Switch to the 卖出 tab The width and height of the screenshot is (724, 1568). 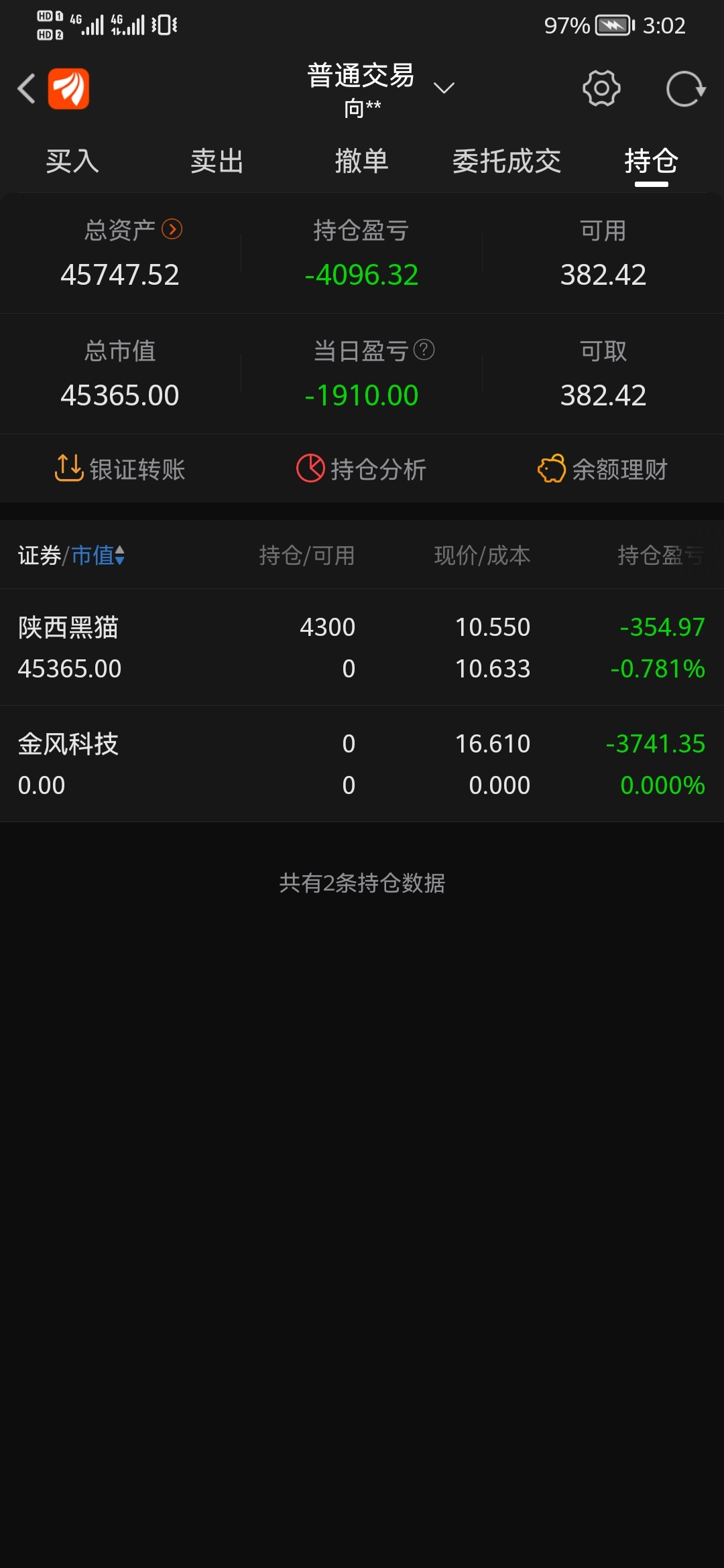(x=217, y=161)
